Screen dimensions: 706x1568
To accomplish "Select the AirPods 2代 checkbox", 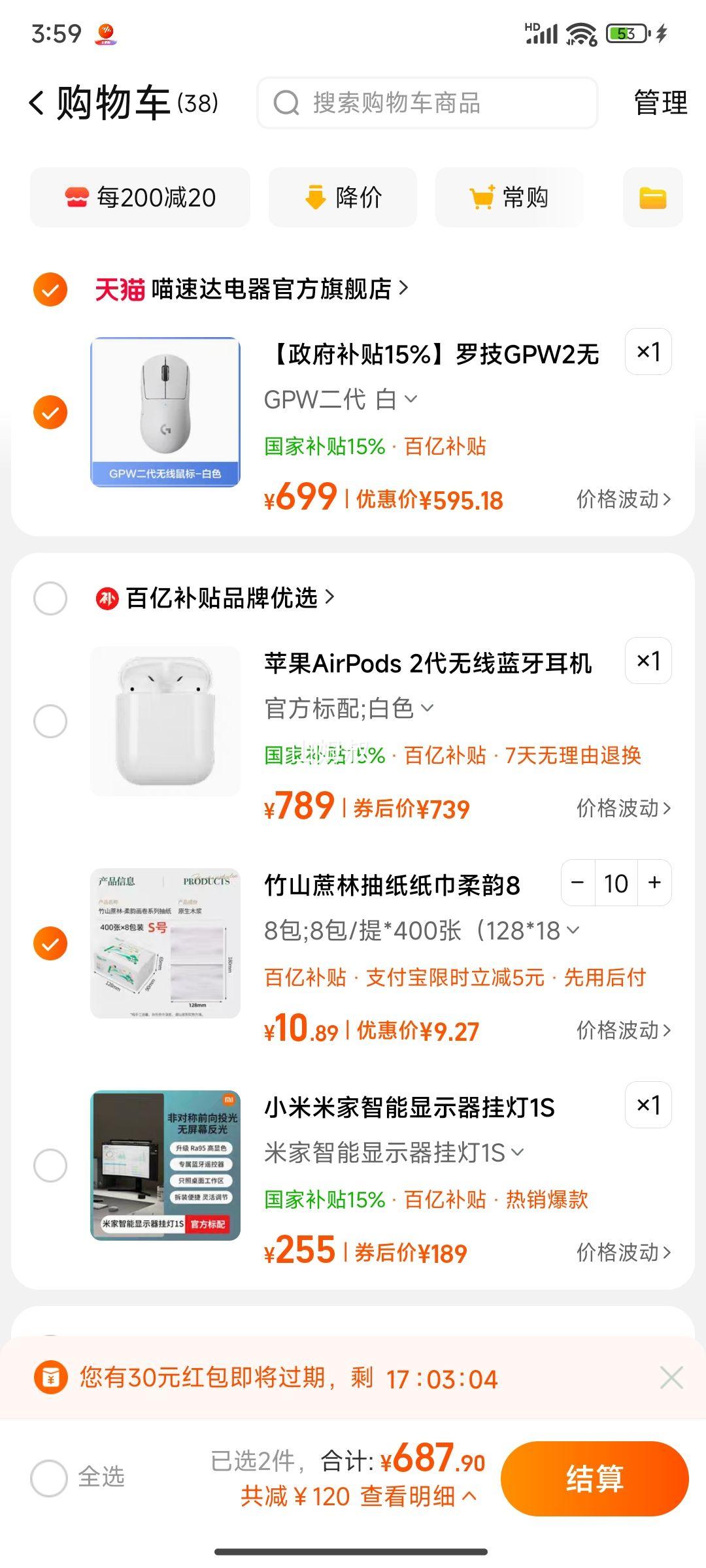I will (x=50, y=722).
